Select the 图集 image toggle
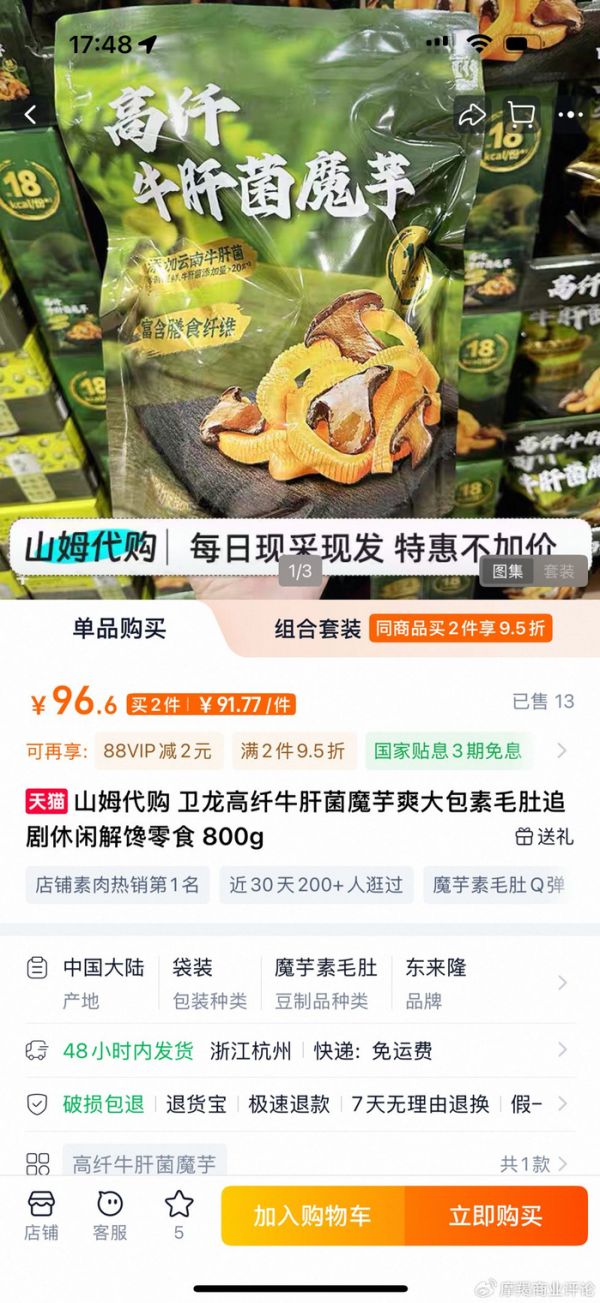 pos(508,571)
